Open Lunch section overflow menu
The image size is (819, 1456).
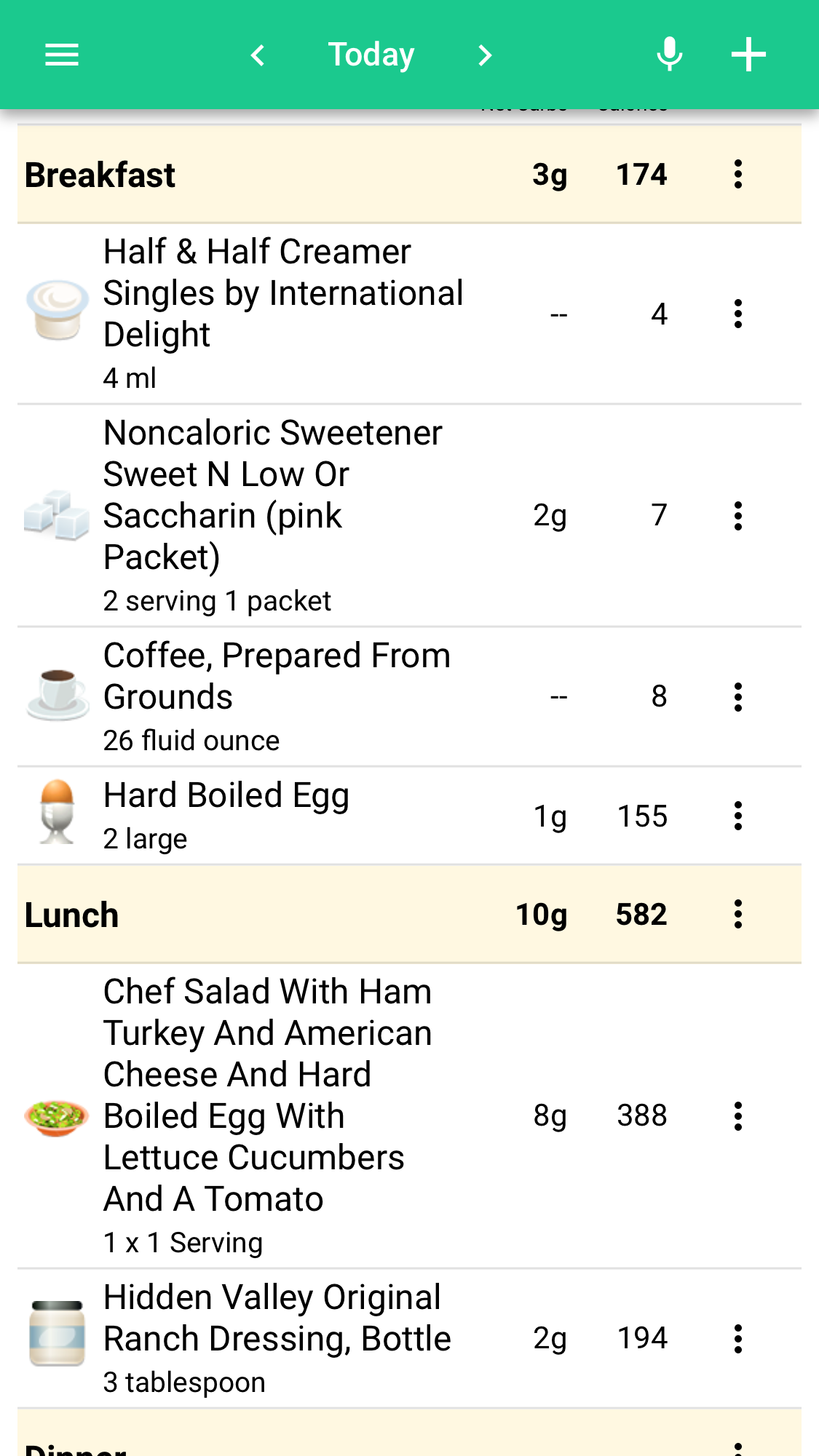click(x=738, y=915)
